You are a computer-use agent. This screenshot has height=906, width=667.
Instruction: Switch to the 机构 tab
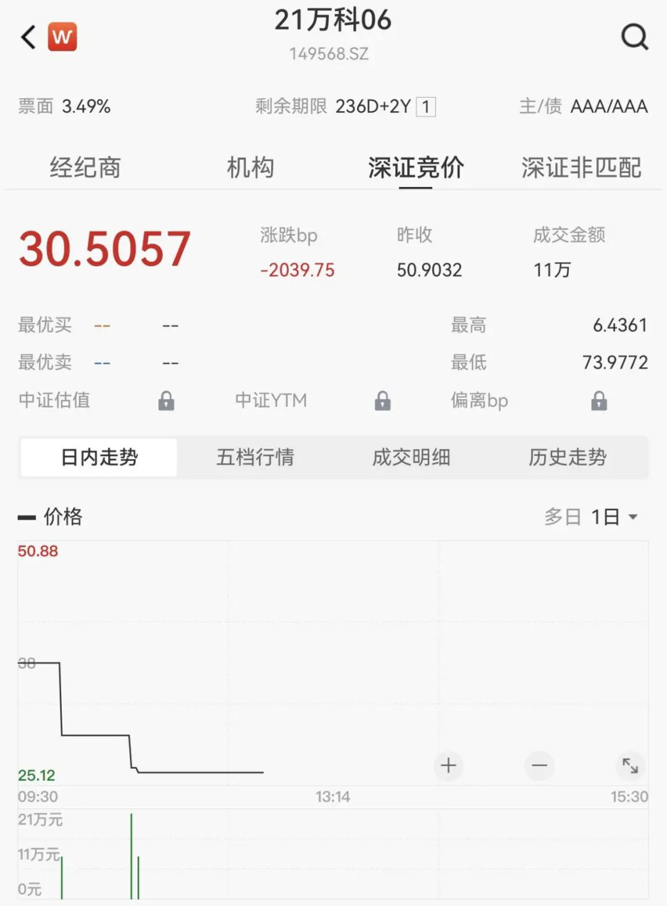pyautogui.click(x=250, y=167)
